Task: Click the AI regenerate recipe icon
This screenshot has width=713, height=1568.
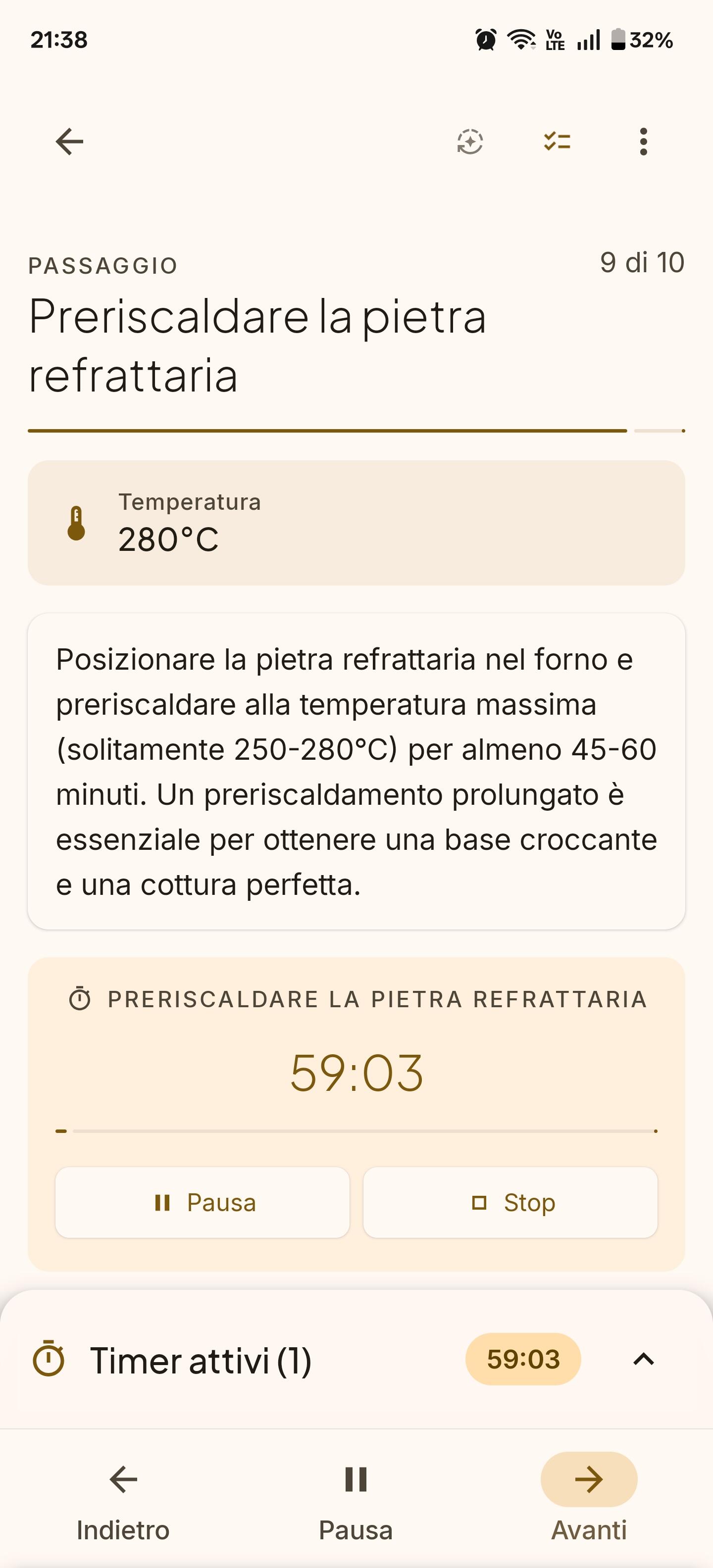Action: tap(469, 142)
